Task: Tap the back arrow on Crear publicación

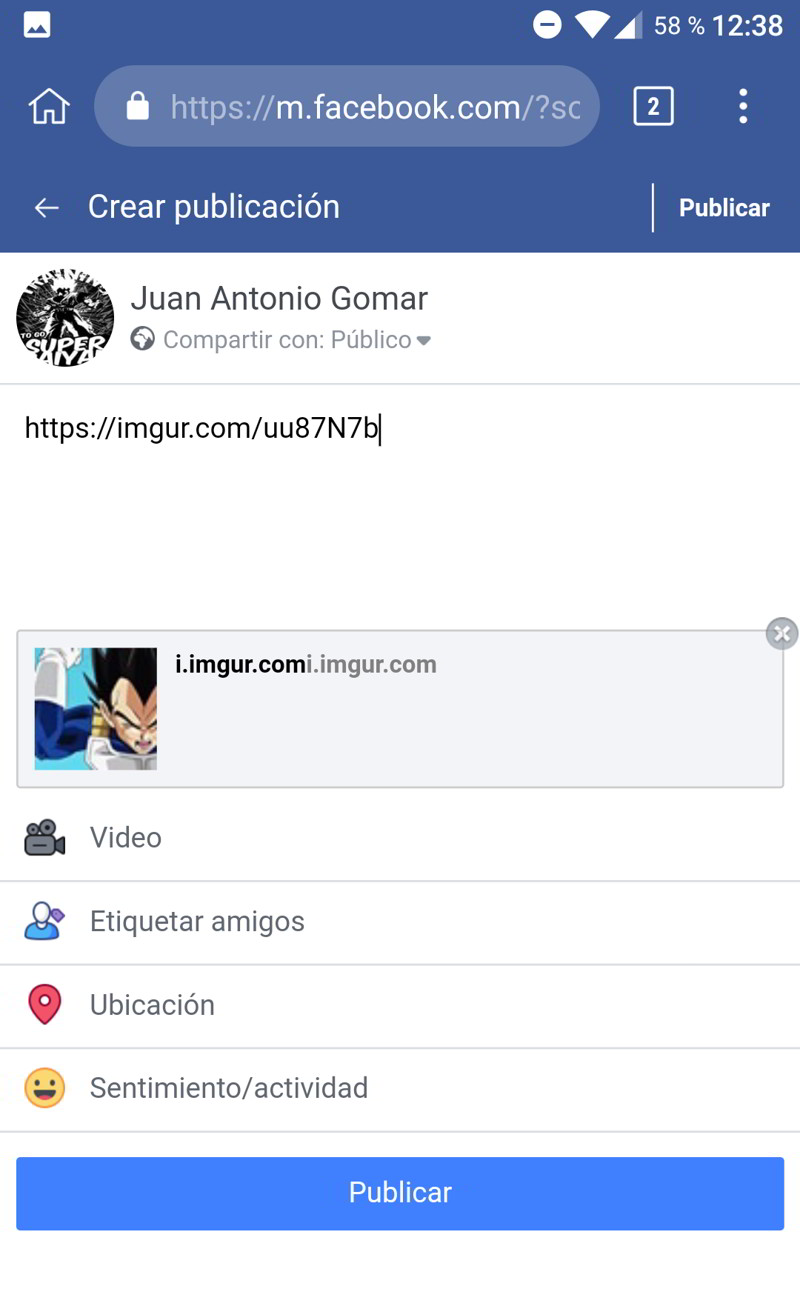Action: (x=46, y=207)
